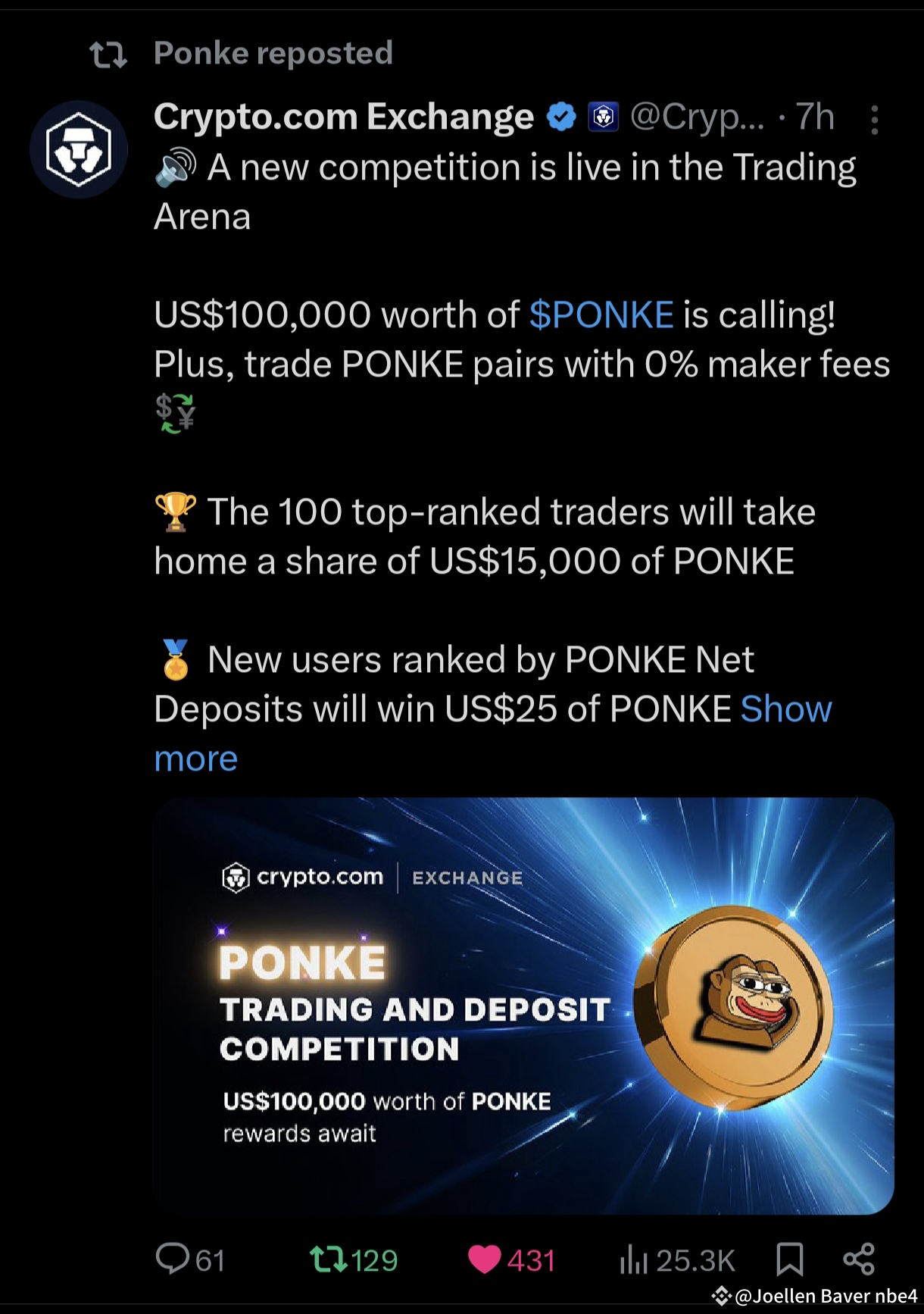Screen dimensions: 924x1314
Task: Click the square organization affiliate badge
Action: tap(602, 115)
